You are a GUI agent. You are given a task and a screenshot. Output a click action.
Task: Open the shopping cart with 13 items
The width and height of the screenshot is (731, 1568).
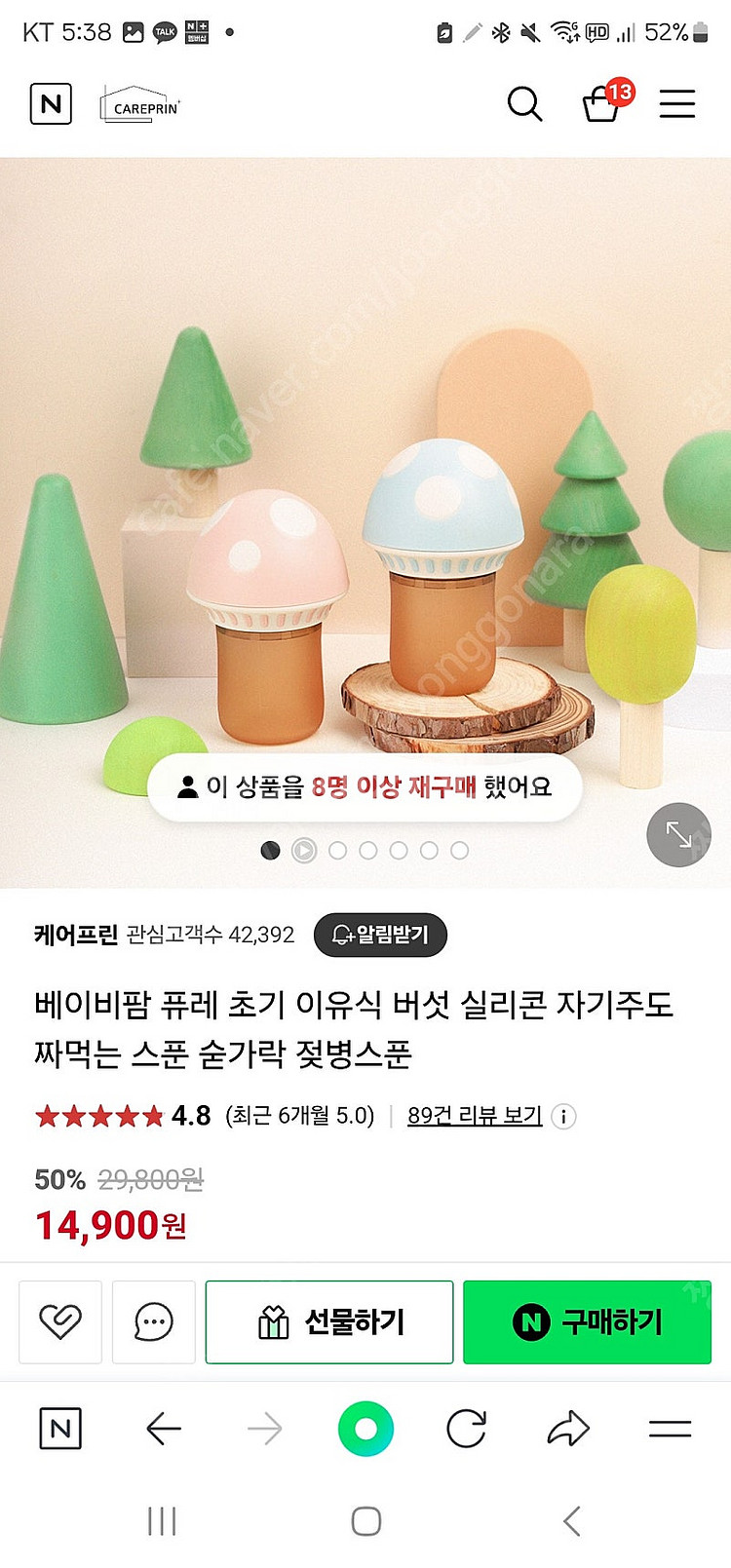(602, 103)
